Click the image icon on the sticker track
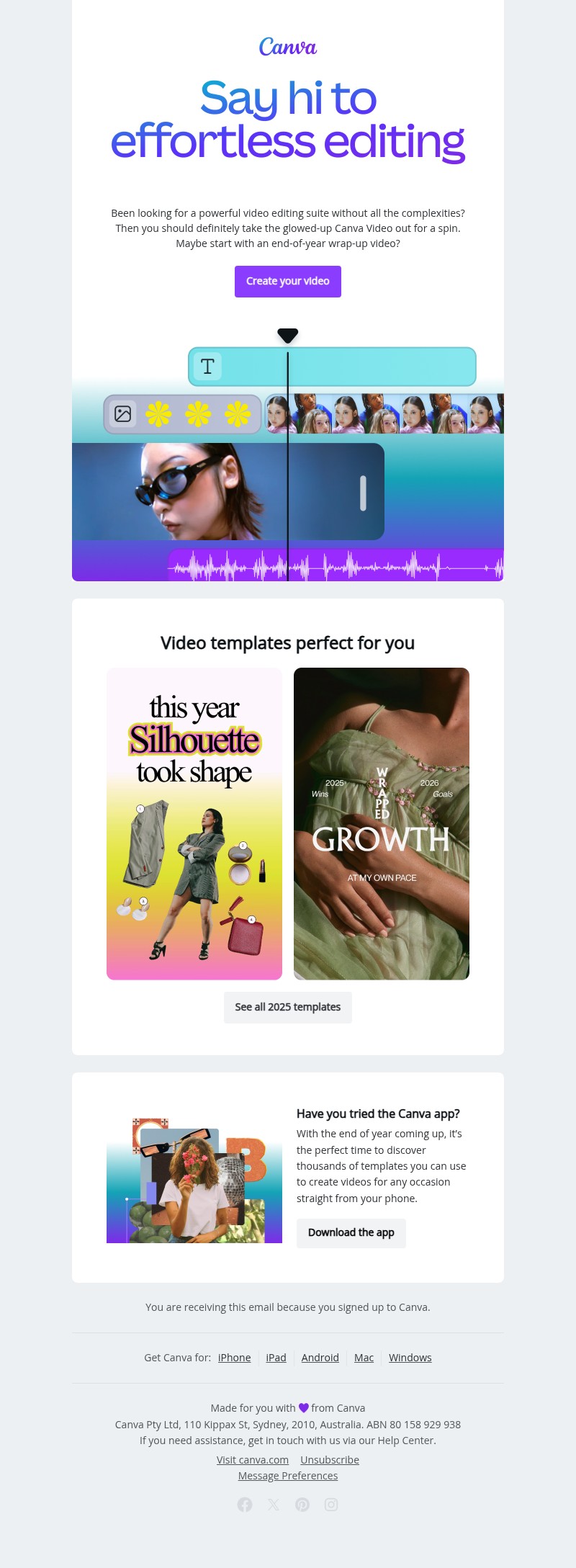Image resolution: width=576 pixels, height=1568 pixels. [124, 413]
